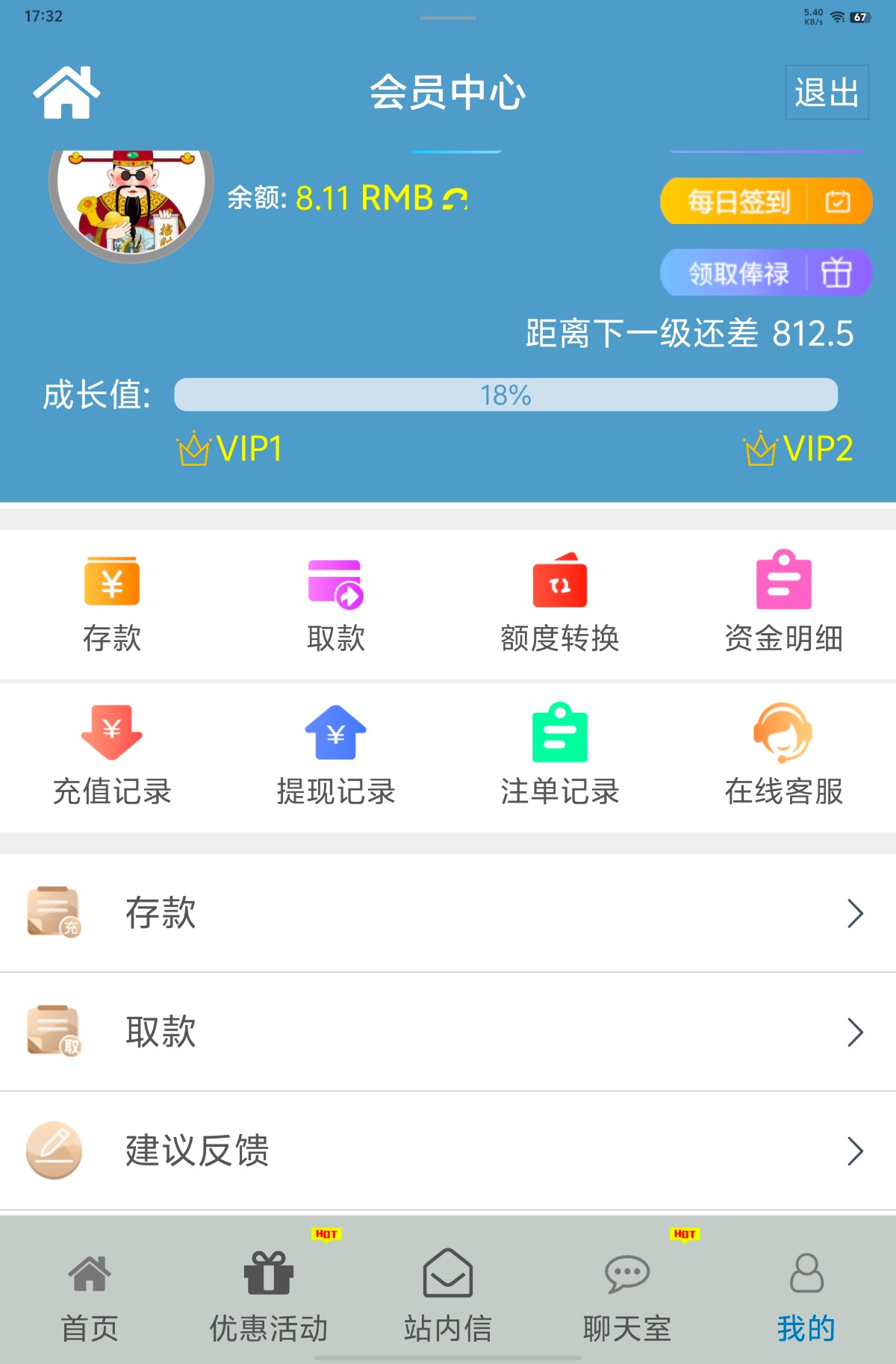The image size is (896, 1364).
Task: Tap 每日签到 daily check-in button
Action: tap(765, 202)
